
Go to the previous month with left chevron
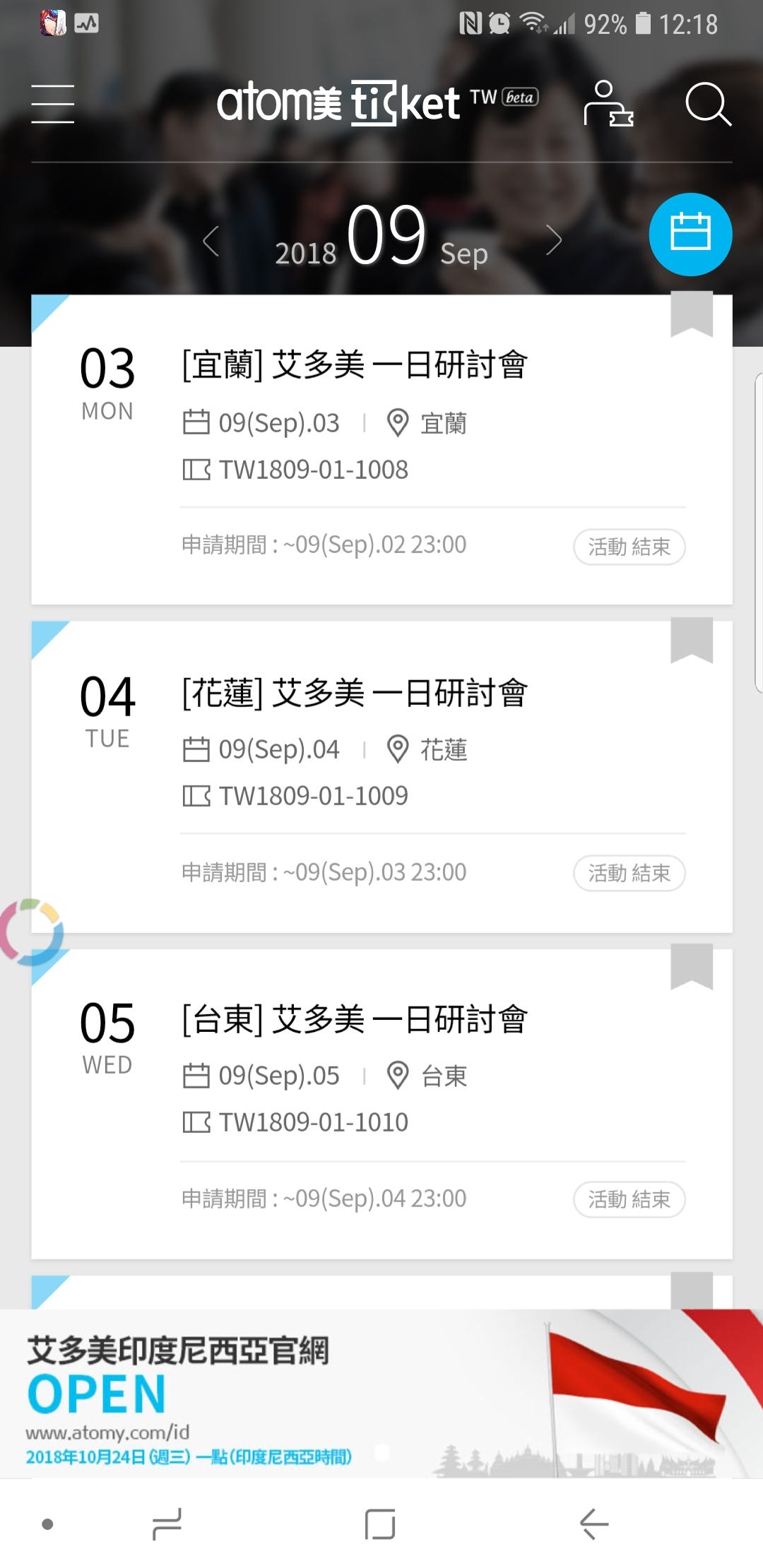click(211, 240)
